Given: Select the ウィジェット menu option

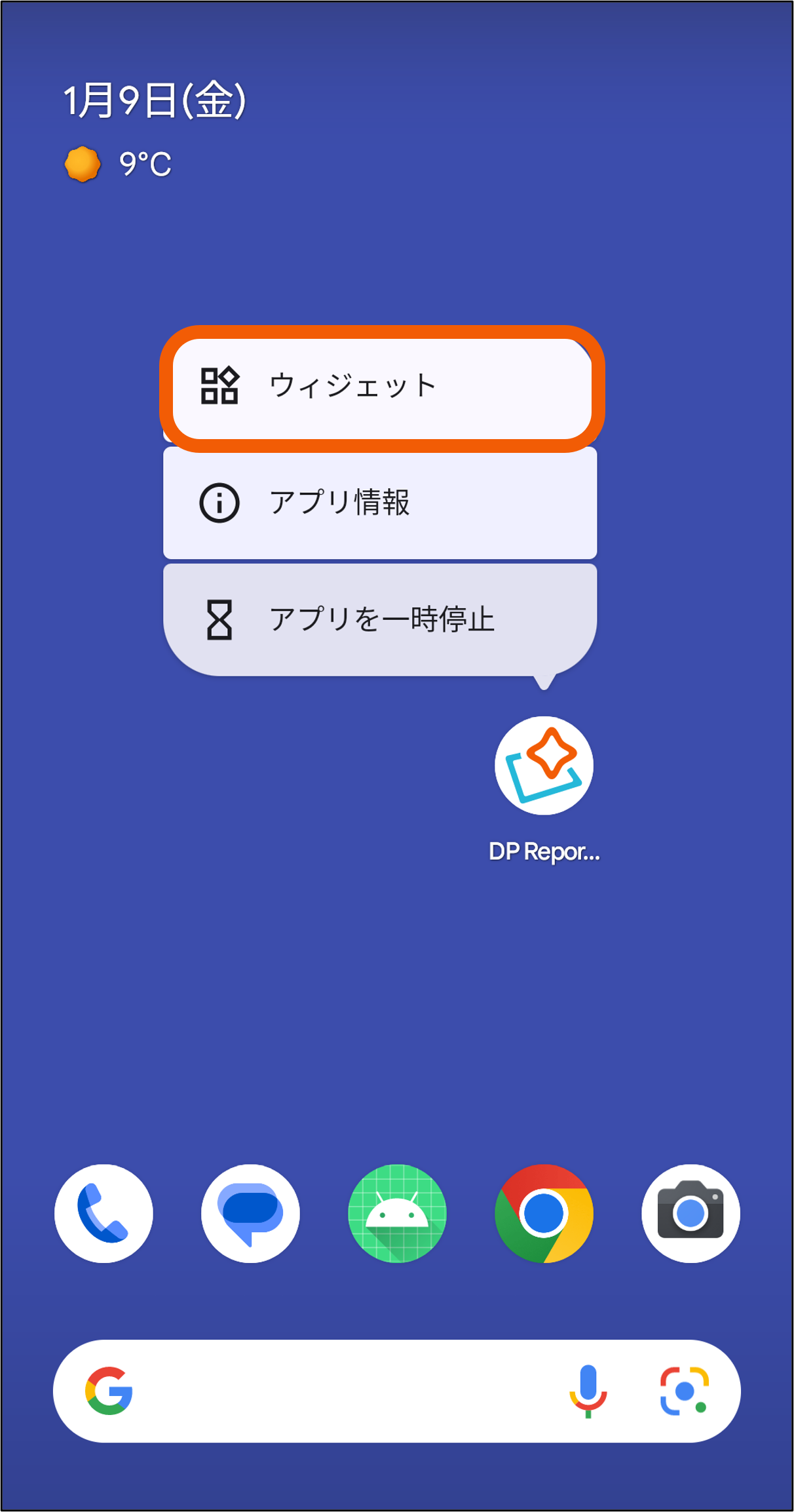Looking at the screenshot, I should point(381,387).
